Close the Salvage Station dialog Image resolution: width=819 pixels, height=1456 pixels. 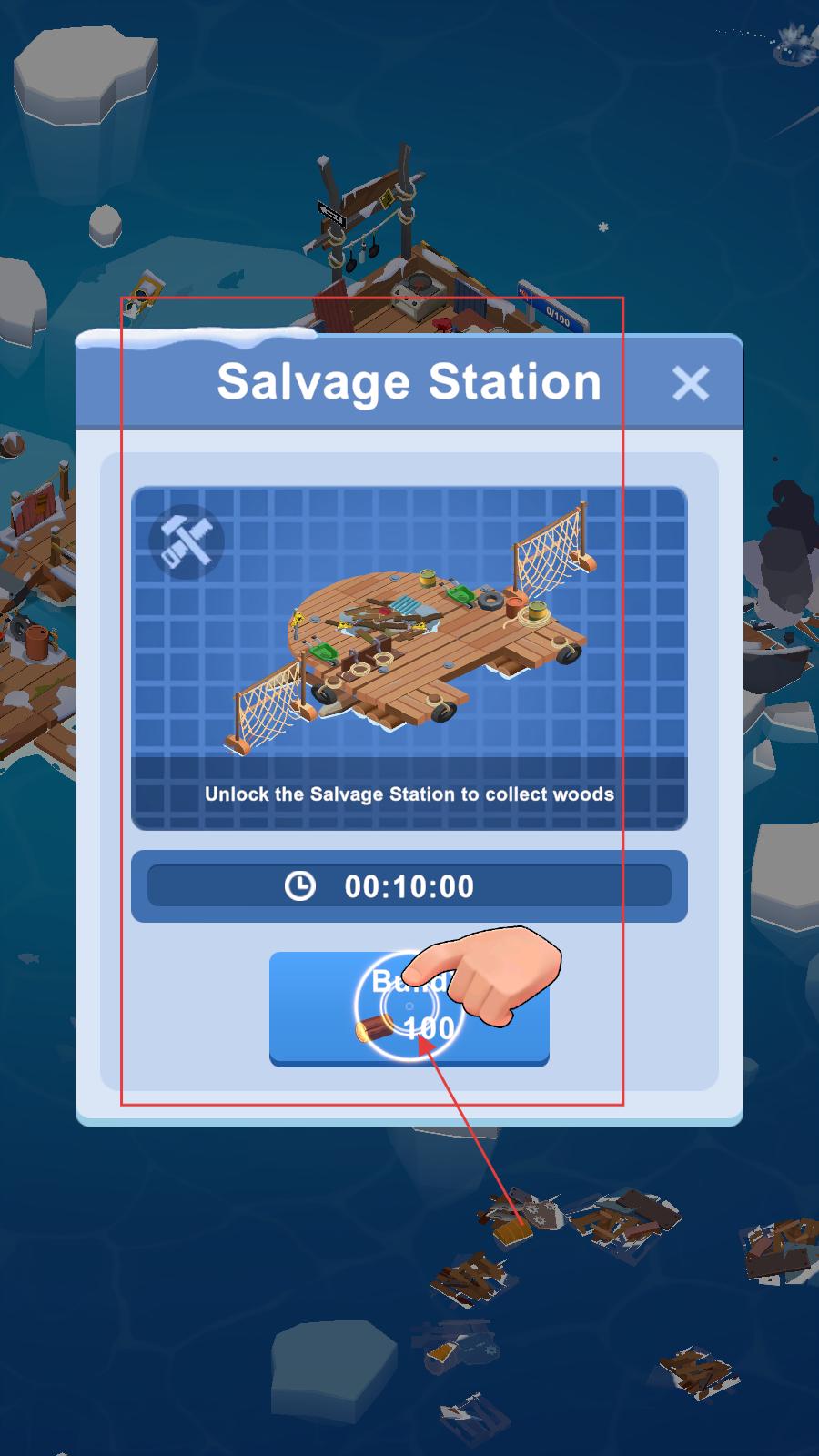[691, 383]
